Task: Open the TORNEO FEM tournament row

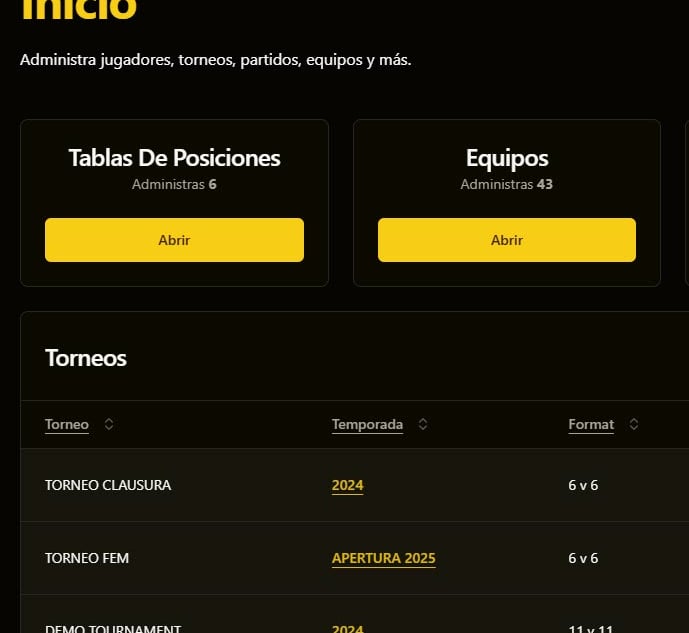Action: click(87, 558)
